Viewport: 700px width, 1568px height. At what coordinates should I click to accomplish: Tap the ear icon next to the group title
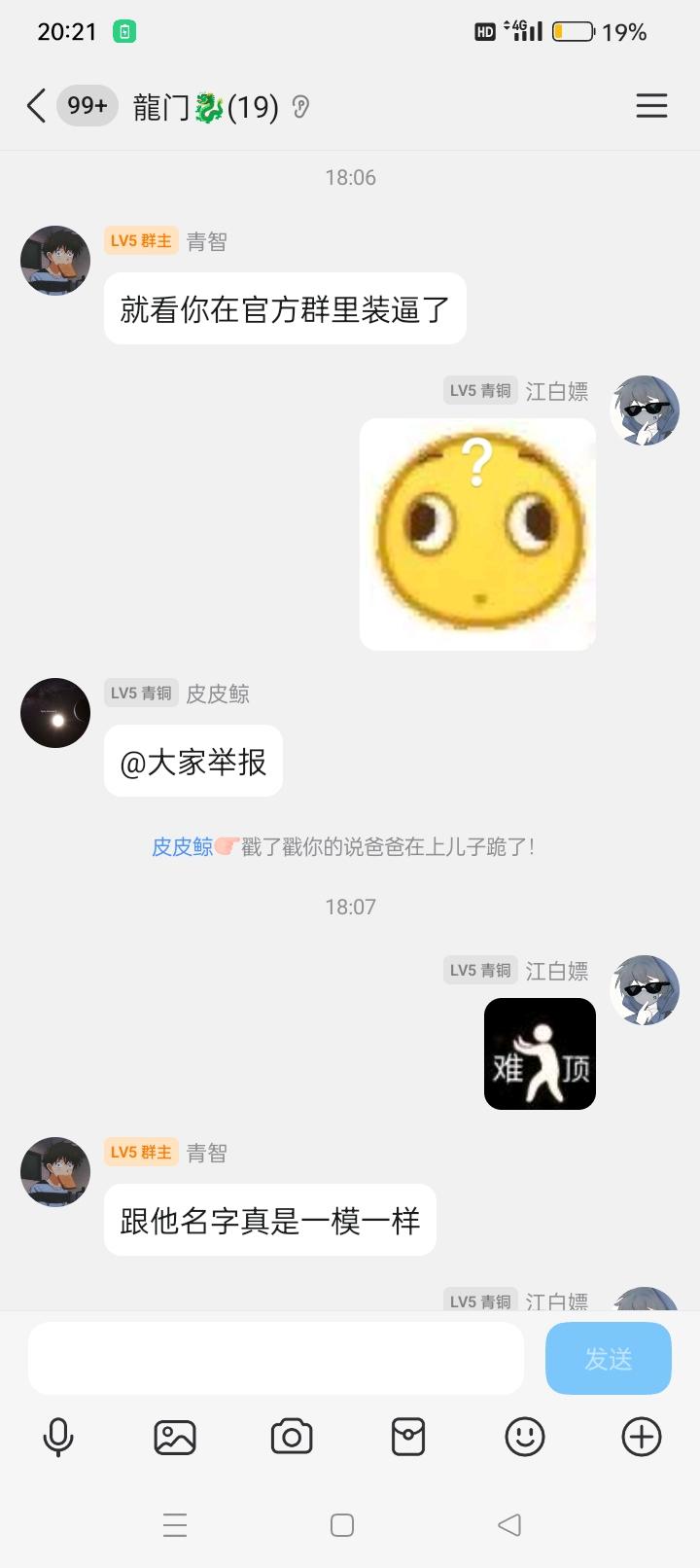pyautogui.click(x=300, y=107)
